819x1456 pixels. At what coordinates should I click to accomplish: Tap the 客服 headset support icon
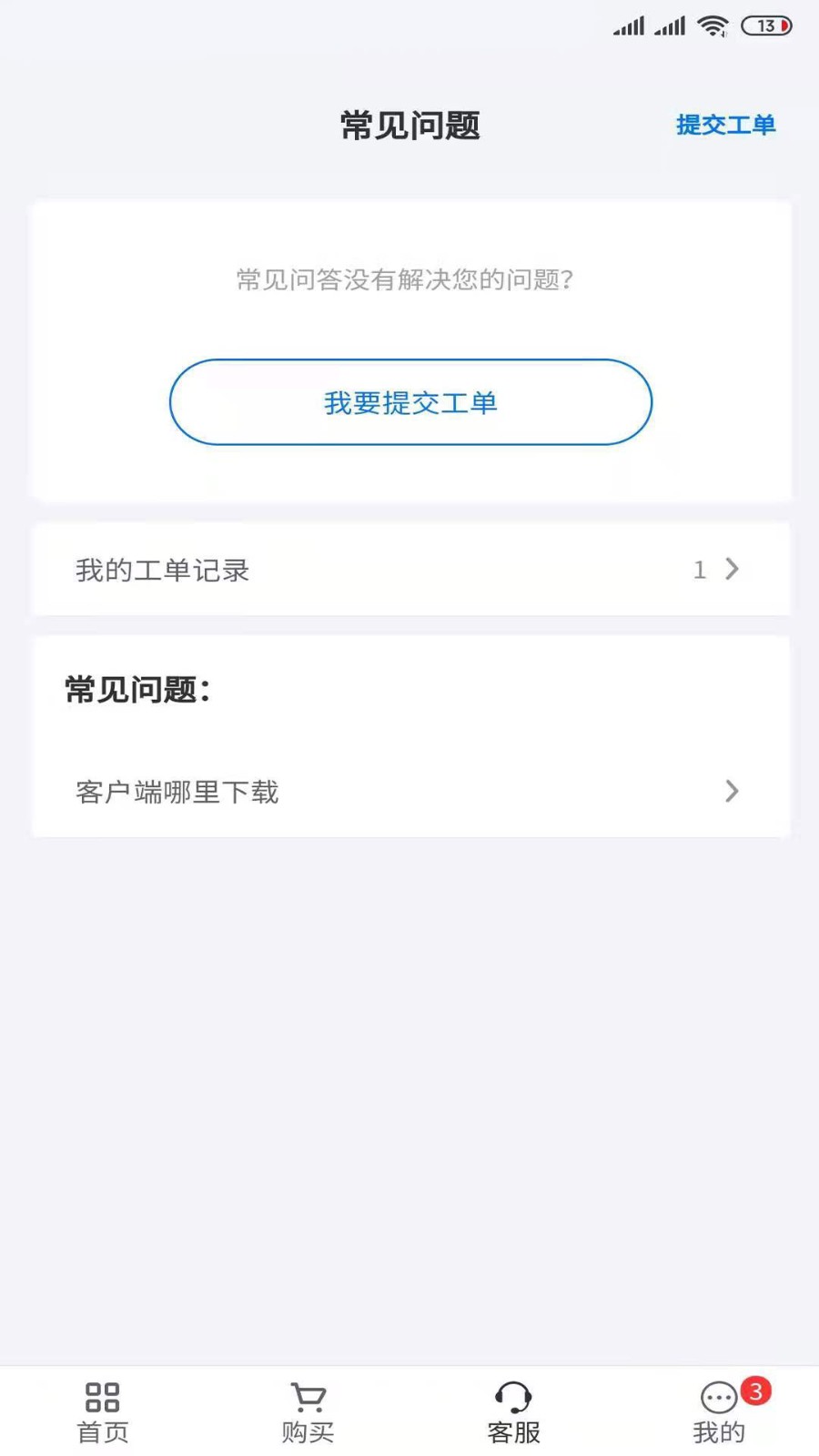513,1397
